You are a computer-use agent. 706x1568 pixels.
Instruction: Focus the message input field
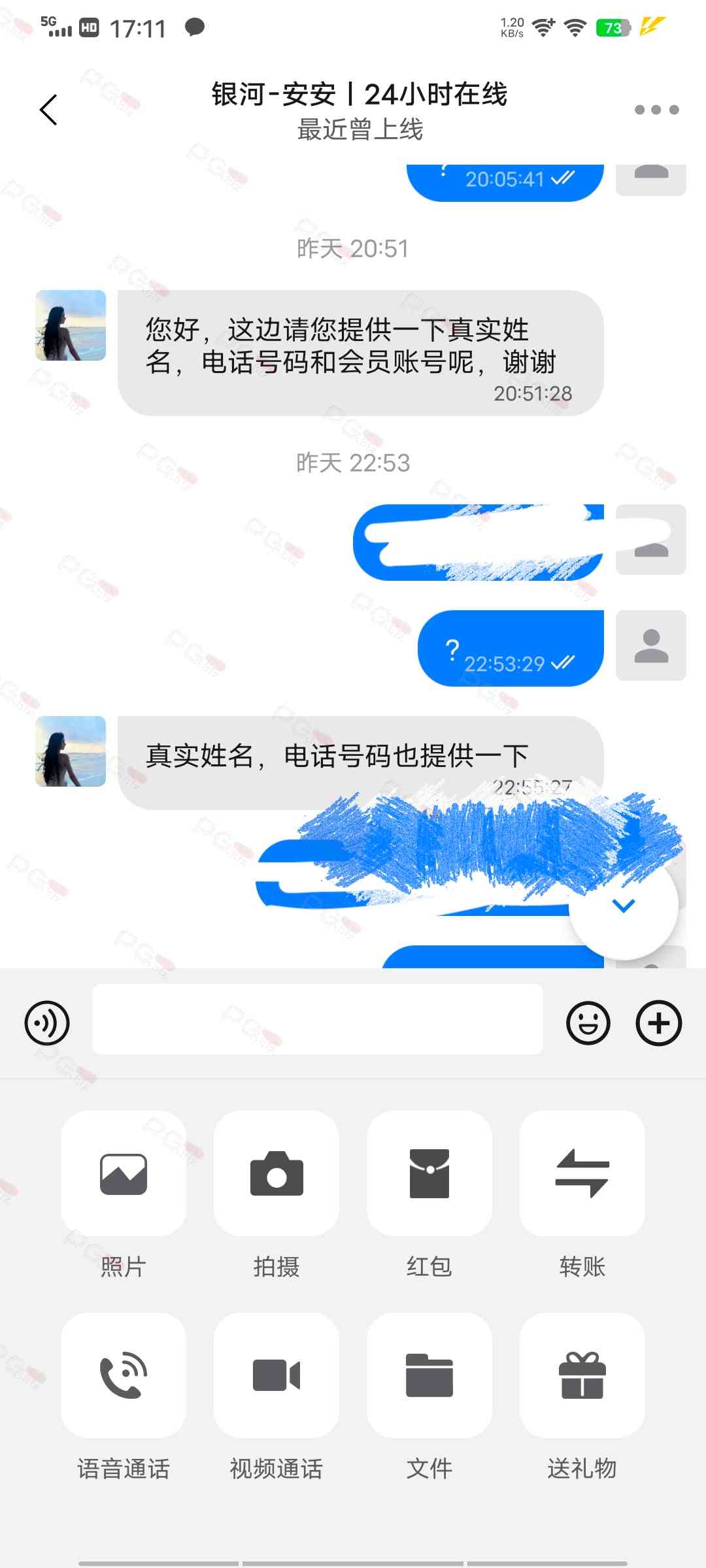[x=317, y=1019]
